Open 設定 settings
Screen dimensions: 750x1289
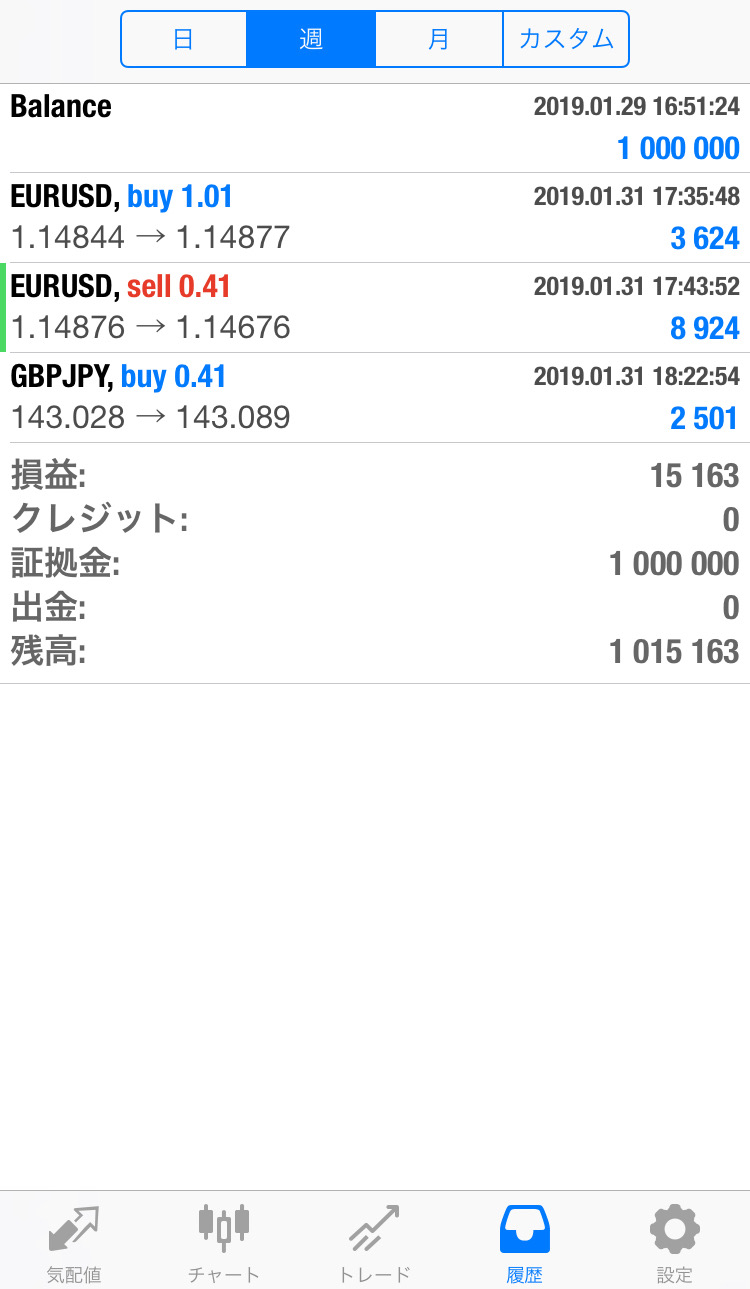pos(674,1243)
